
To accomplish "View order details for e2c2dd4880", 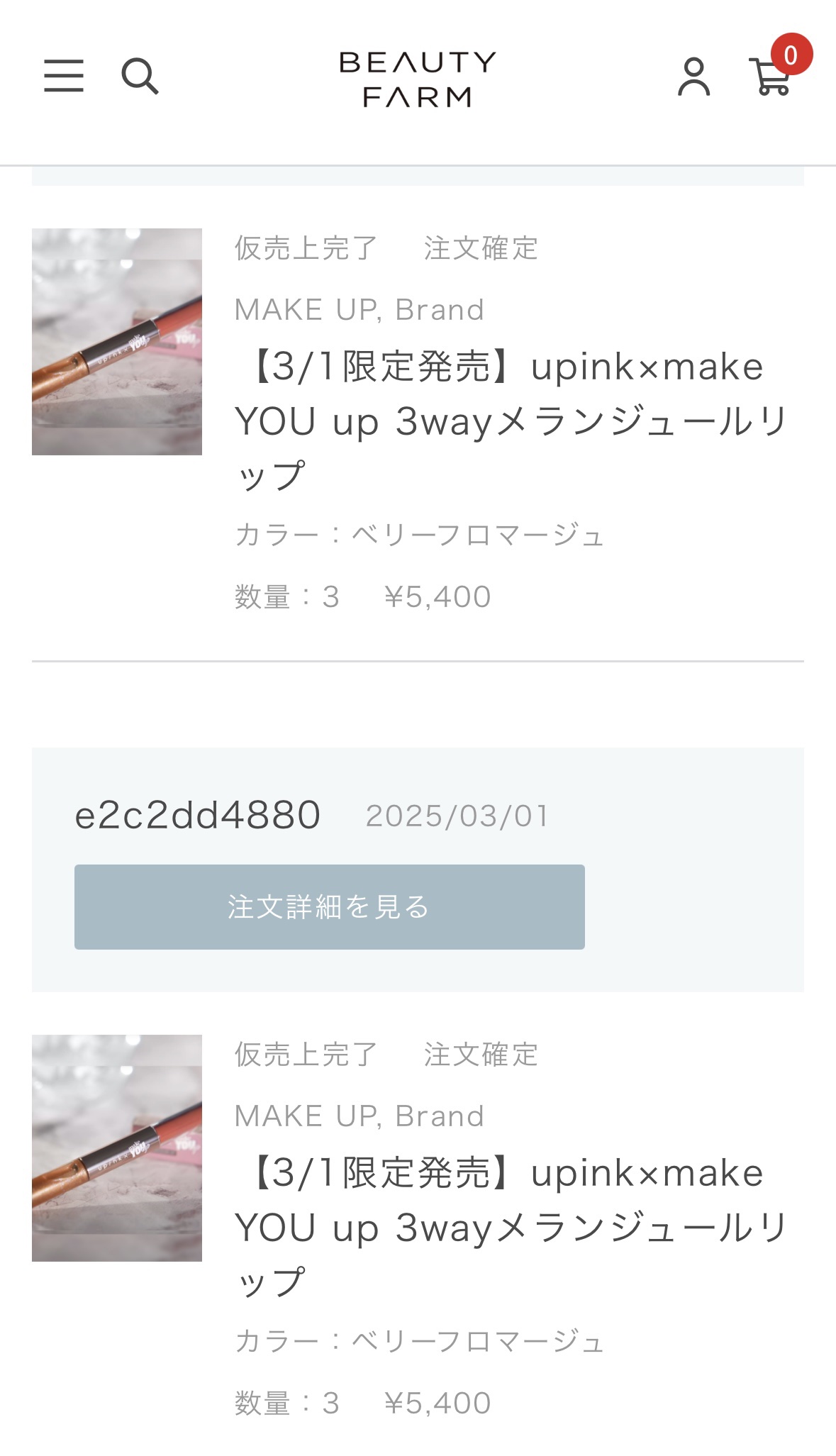I will click(x=329, y=906).
